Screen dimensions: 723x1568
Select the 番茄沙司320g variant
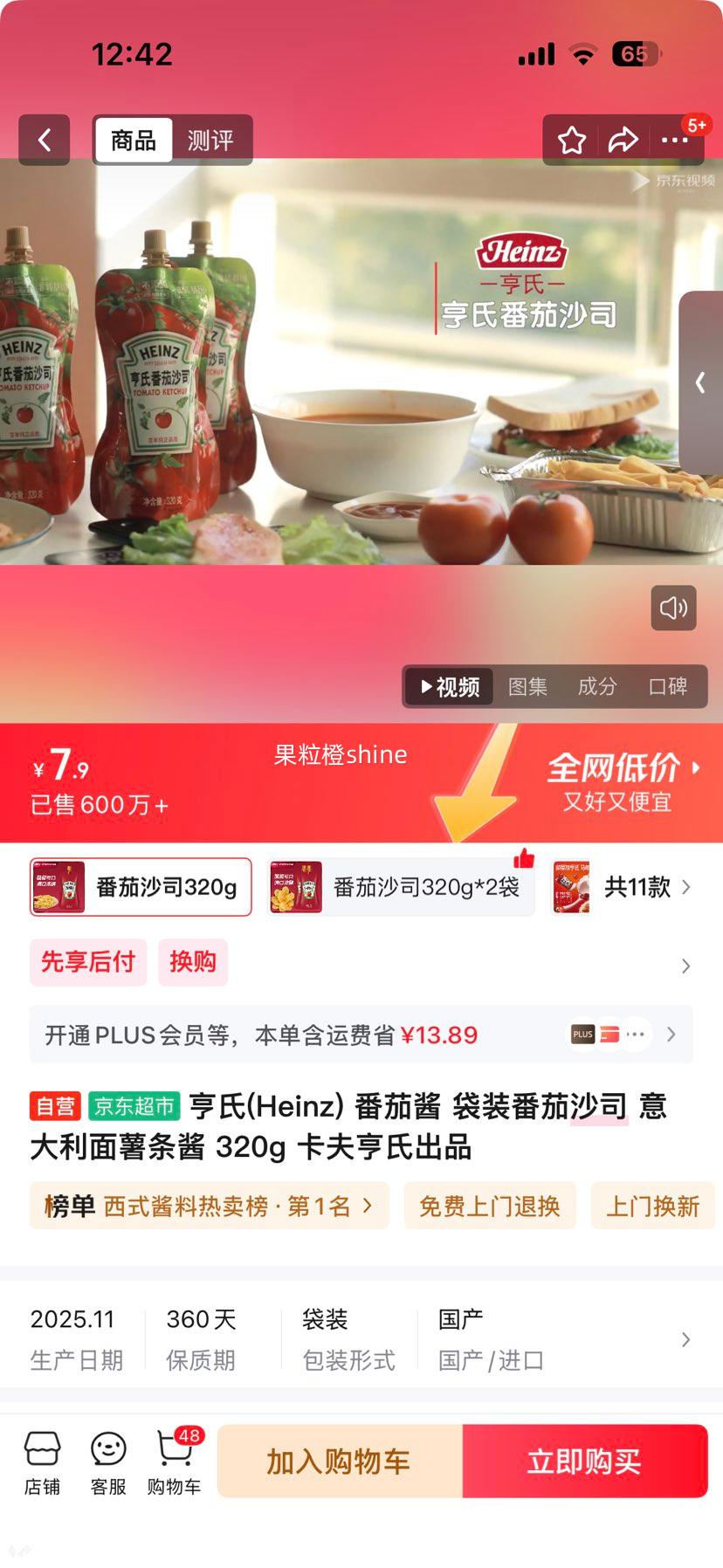pos(140,887)
